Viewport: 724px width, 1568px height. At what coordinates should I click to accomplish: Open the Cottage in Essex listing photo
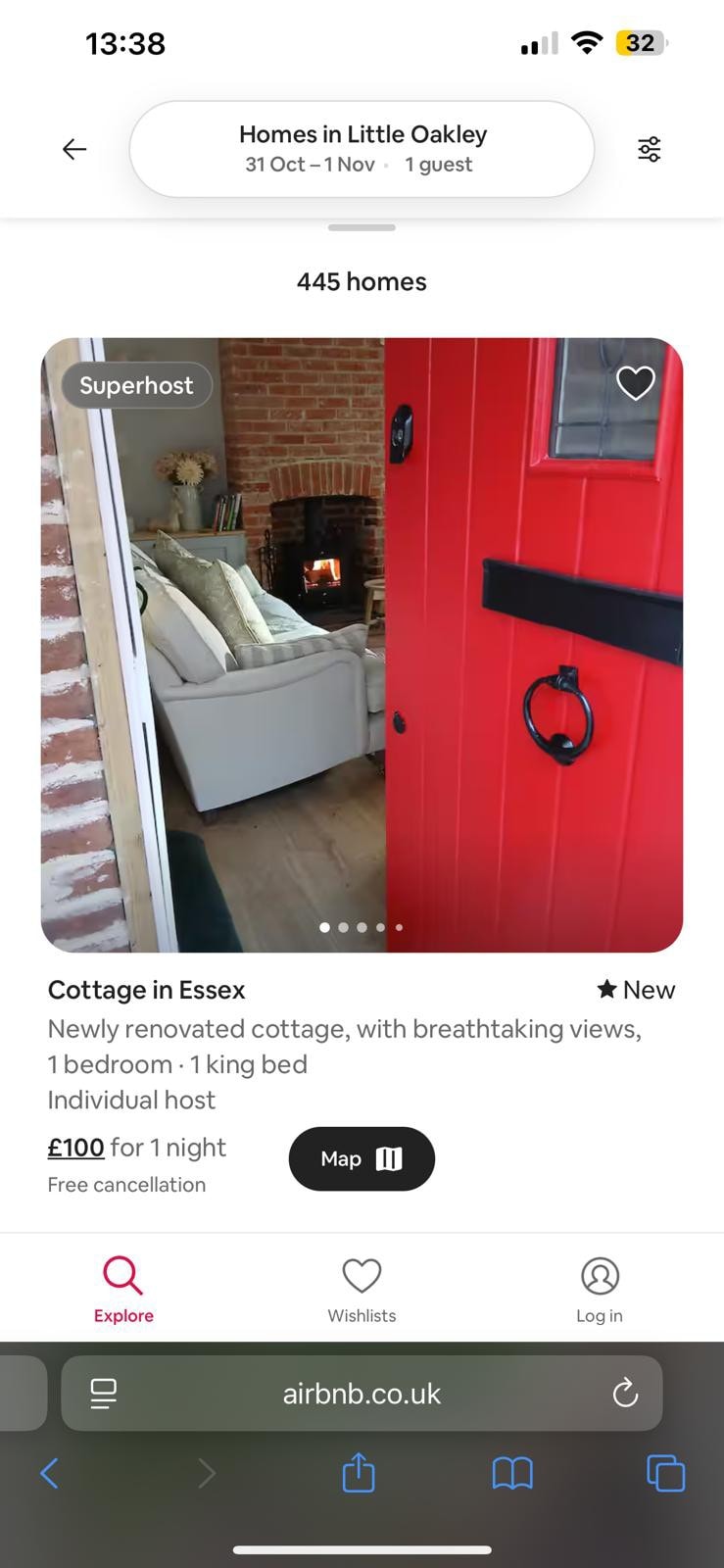362,645
